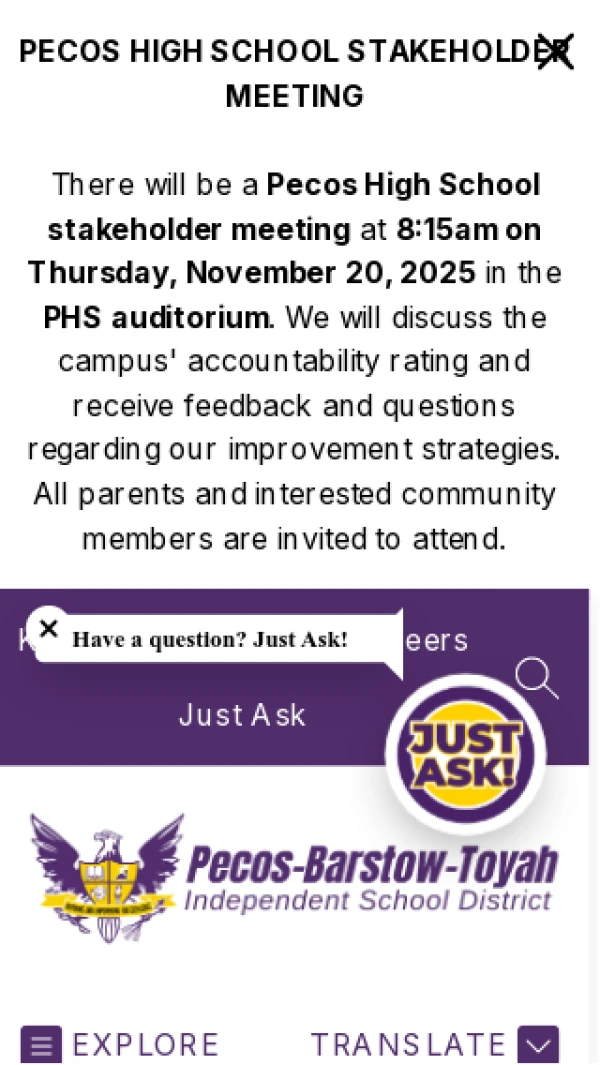The width and height of the screenshot is (600, 1065).
Task: Dismiss the 'Have a question?' bubble
Action: pos(48,629)
